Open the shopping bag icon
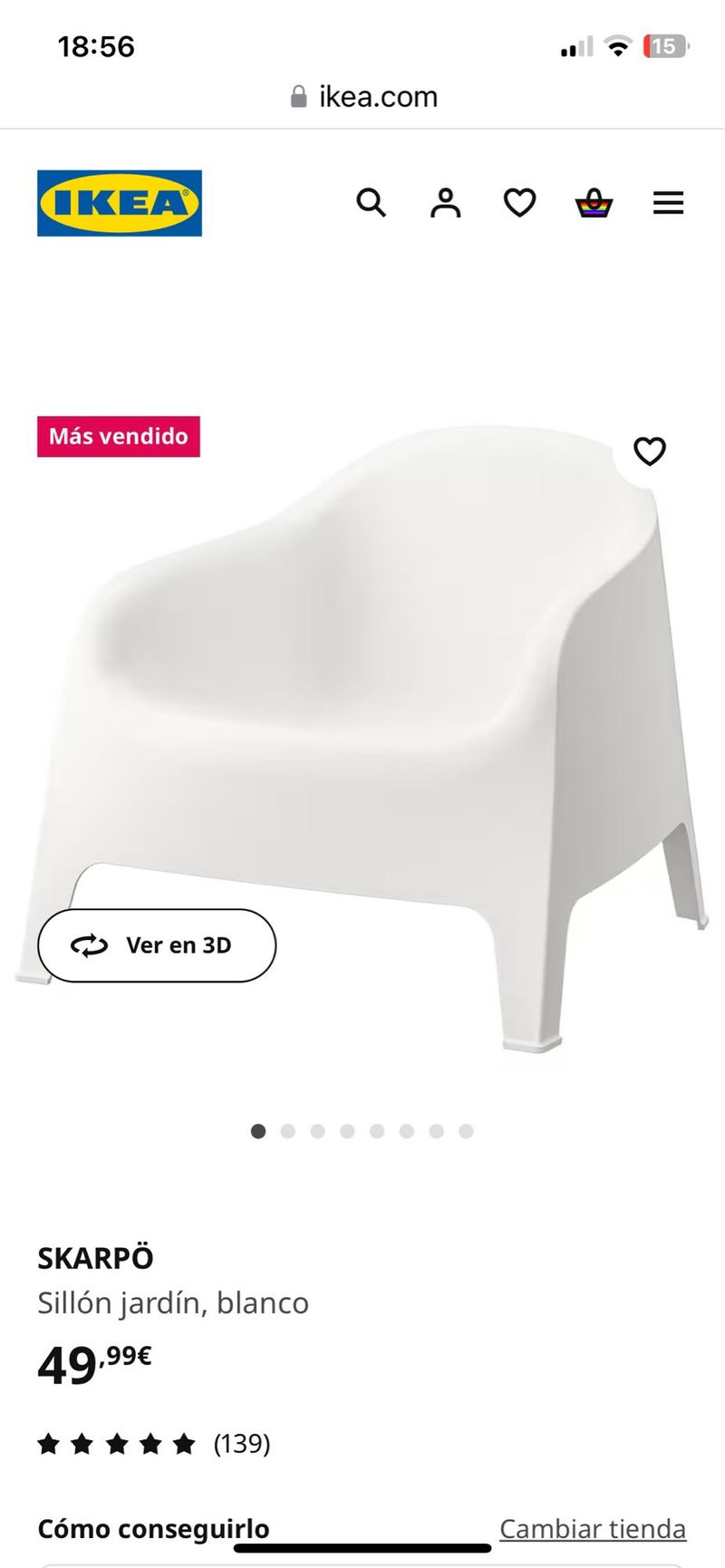This screenshot has height=1568, width=725. point(594,203)
